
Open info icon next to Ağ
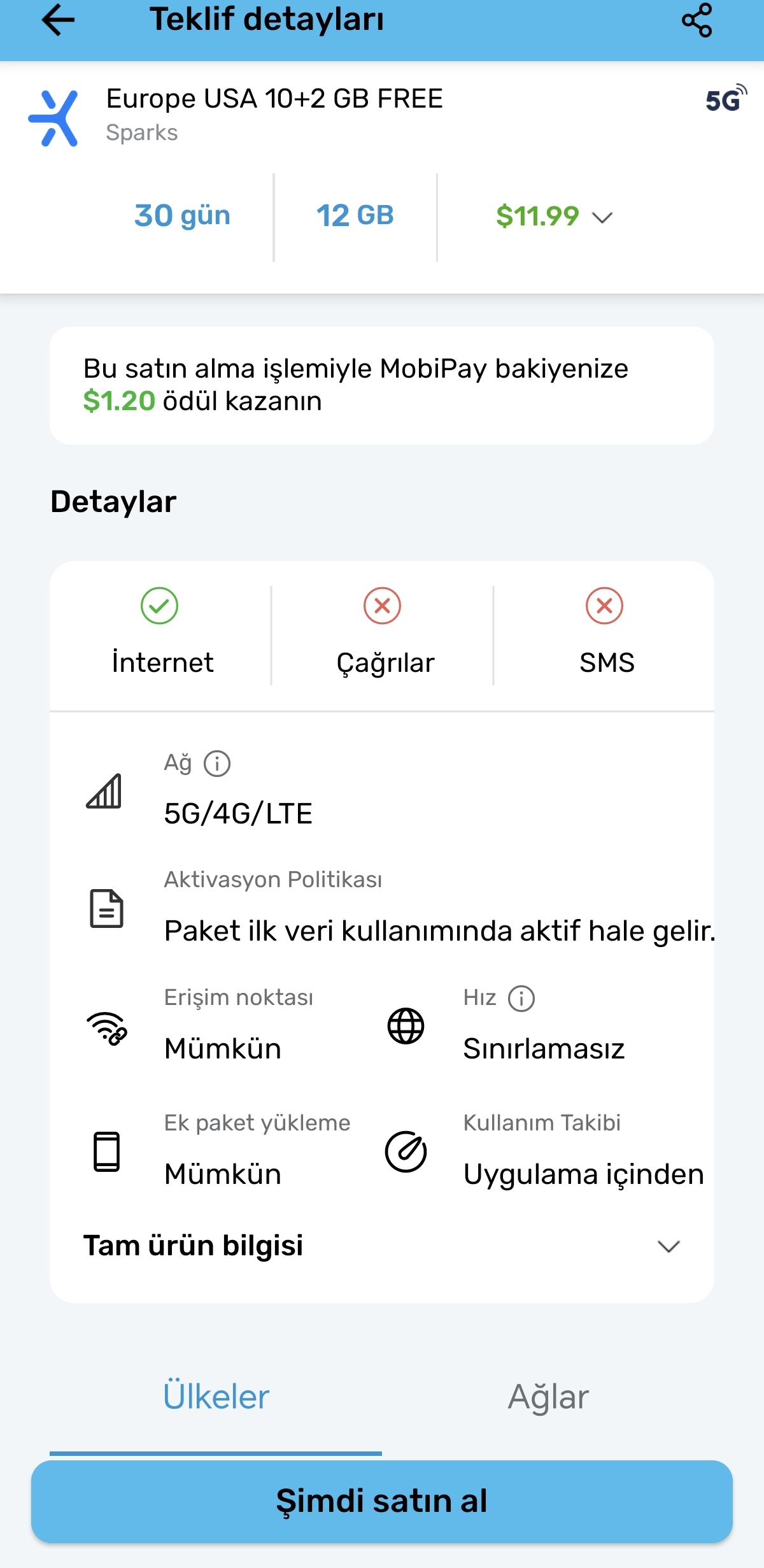[x=217, y=763]
